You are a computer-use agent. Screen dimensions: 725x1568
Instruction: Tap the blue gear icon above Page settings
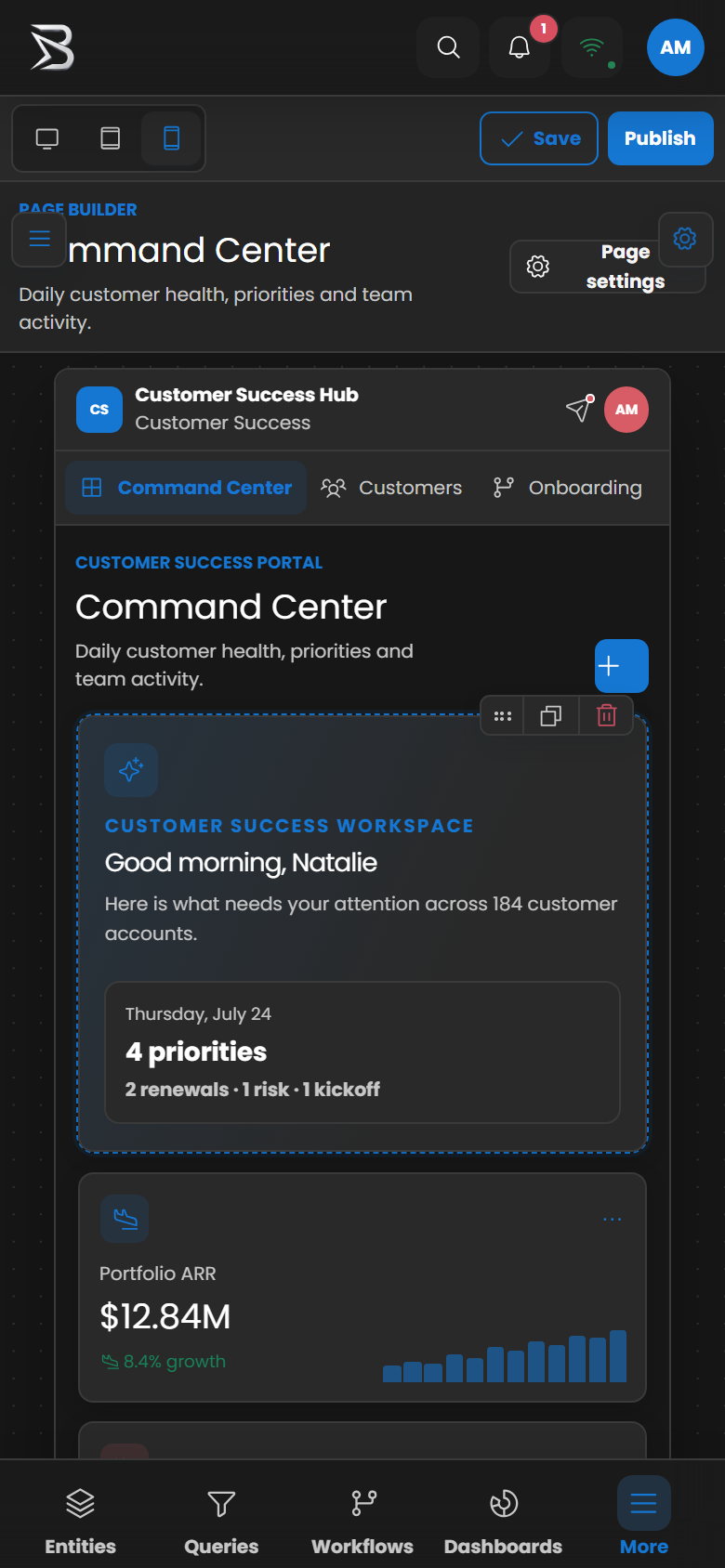point(685,239)
